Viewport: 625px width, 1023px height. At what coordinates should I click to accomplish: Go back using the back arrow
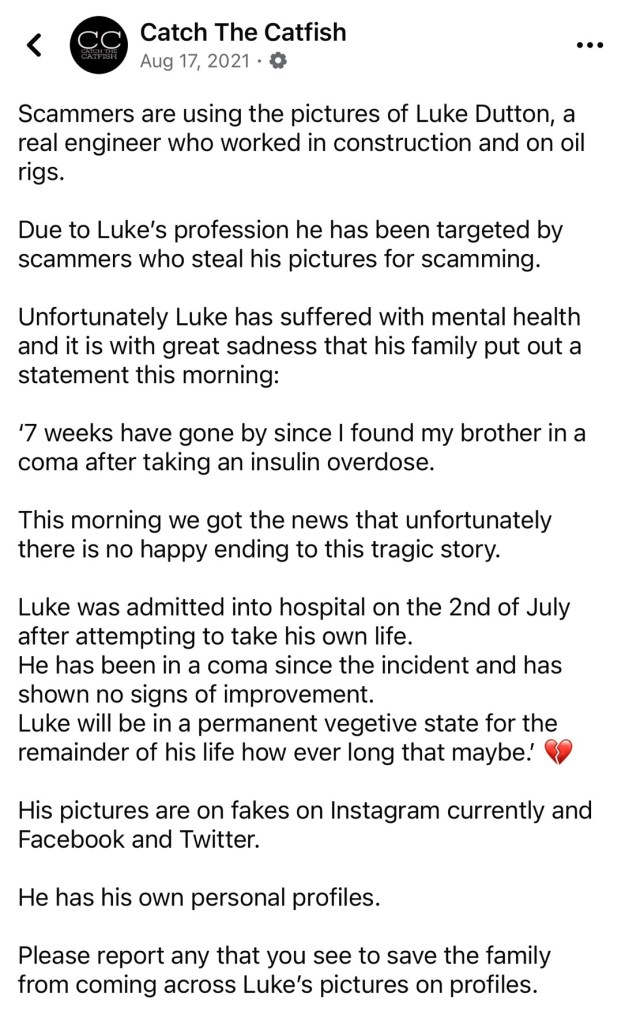tap(34, 46)
